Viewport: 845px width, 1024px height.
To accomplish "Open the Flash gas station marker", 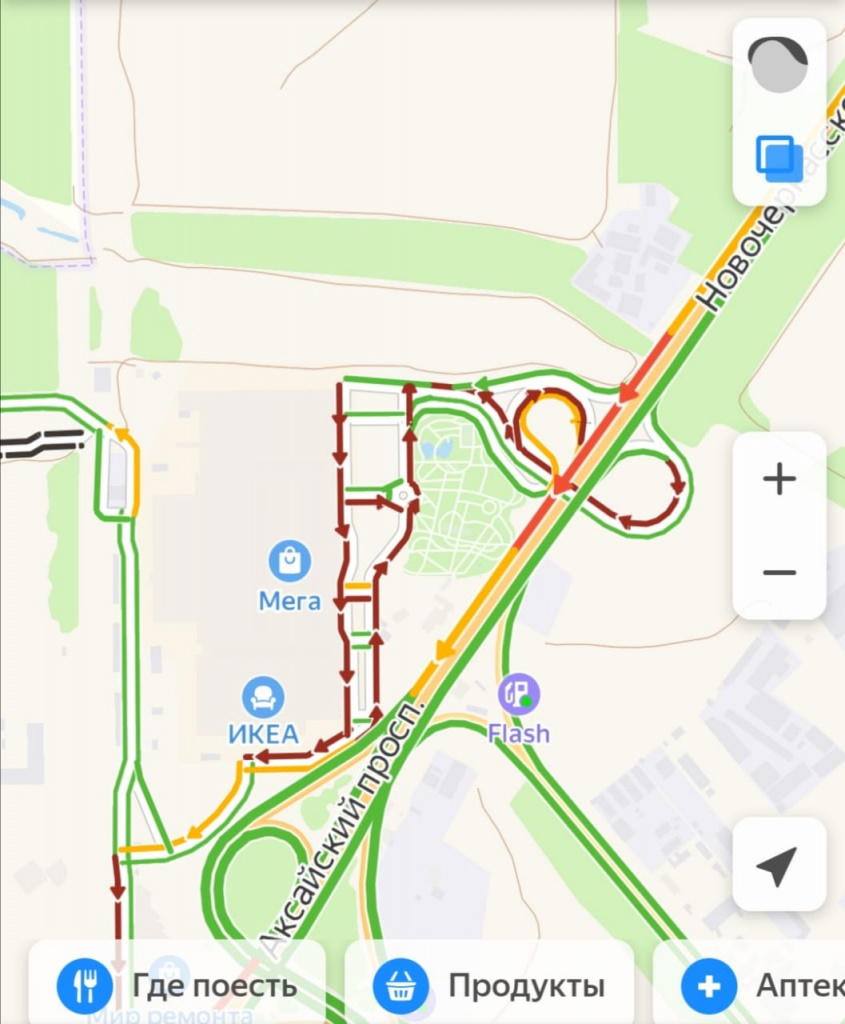I will pos(519,693).
